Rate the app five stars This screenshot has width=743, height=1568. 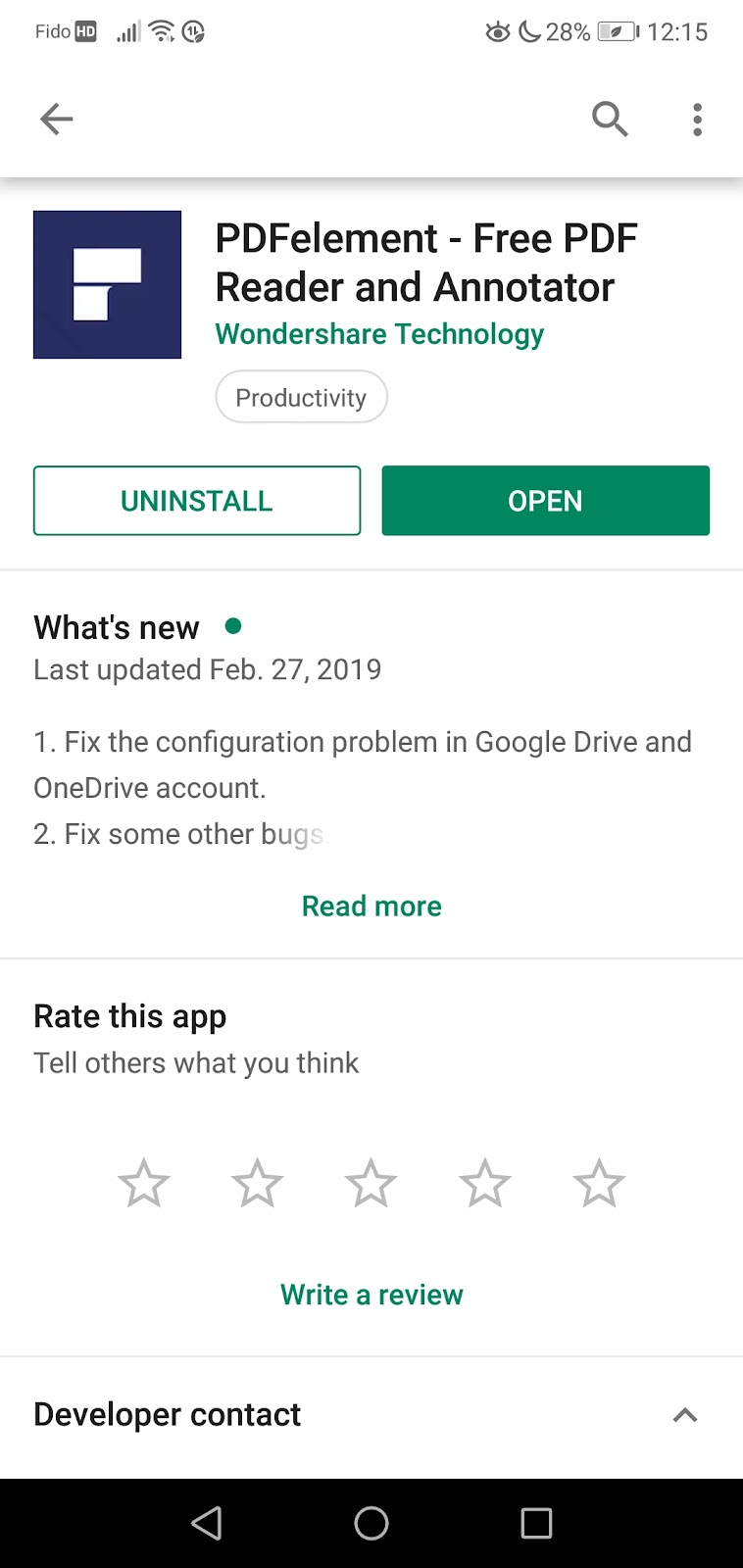pyautogui.click(x=599, y=1183)
